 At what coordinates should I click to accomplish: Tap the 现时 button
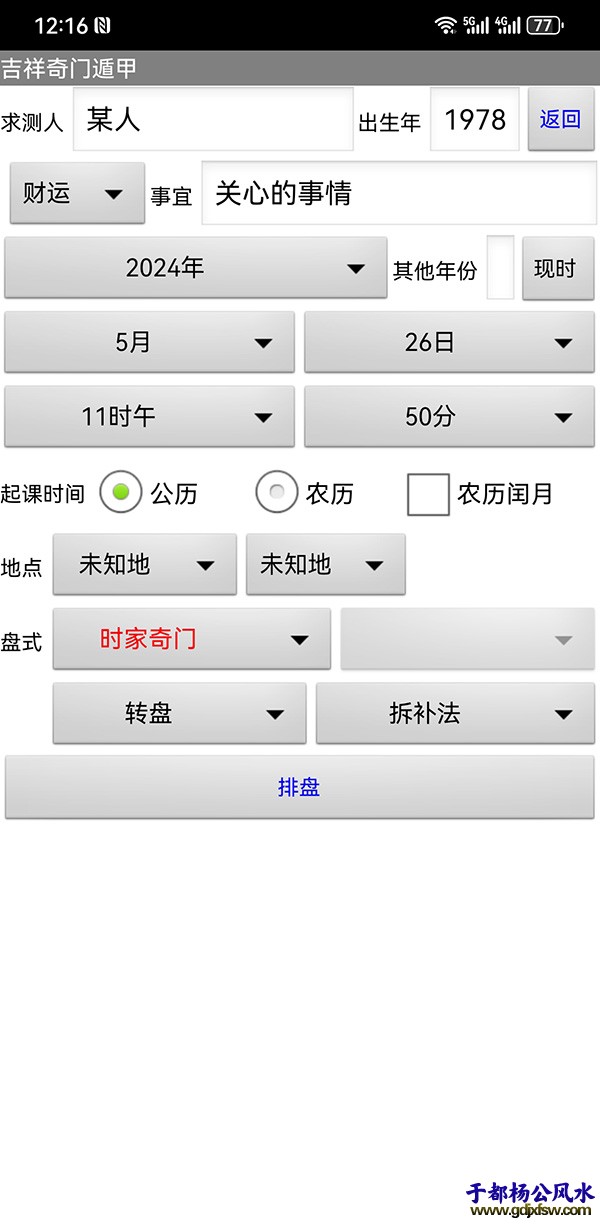pos(557,268)
